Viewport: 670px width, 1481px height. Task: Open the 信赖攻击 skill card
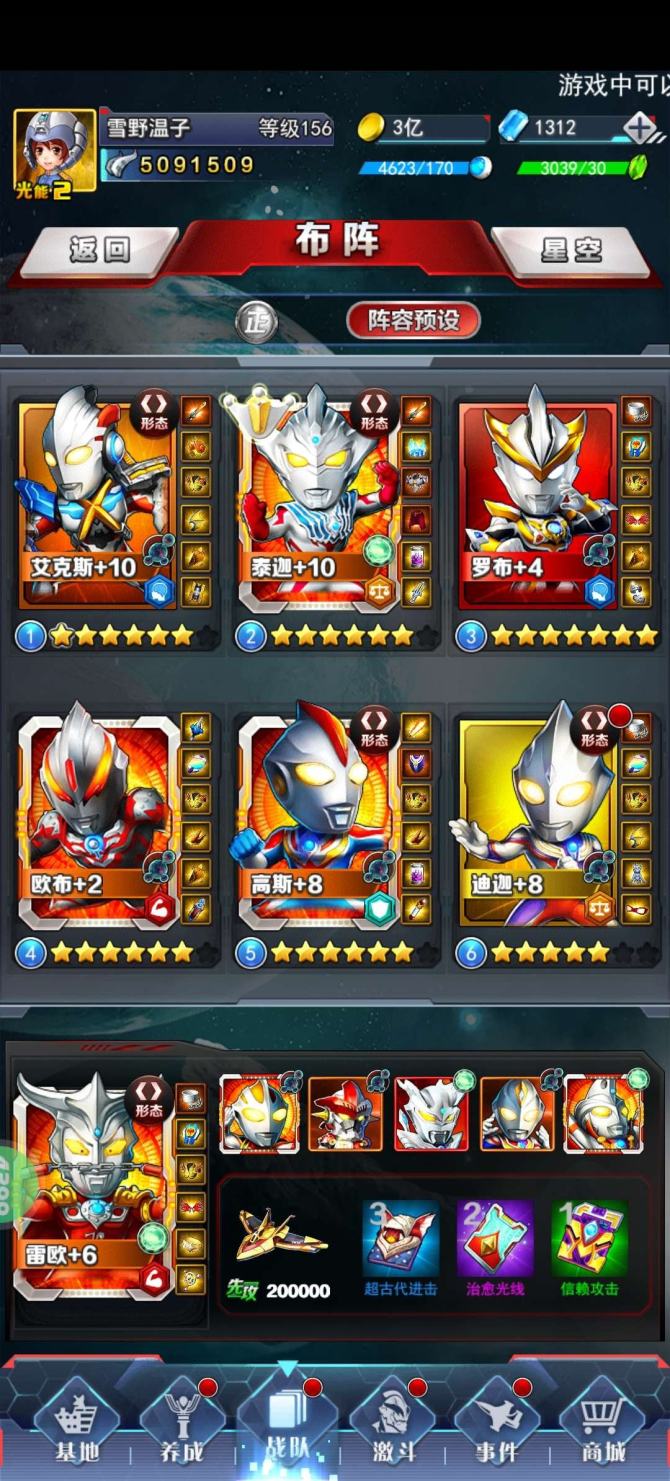(x=589, y=1245)
